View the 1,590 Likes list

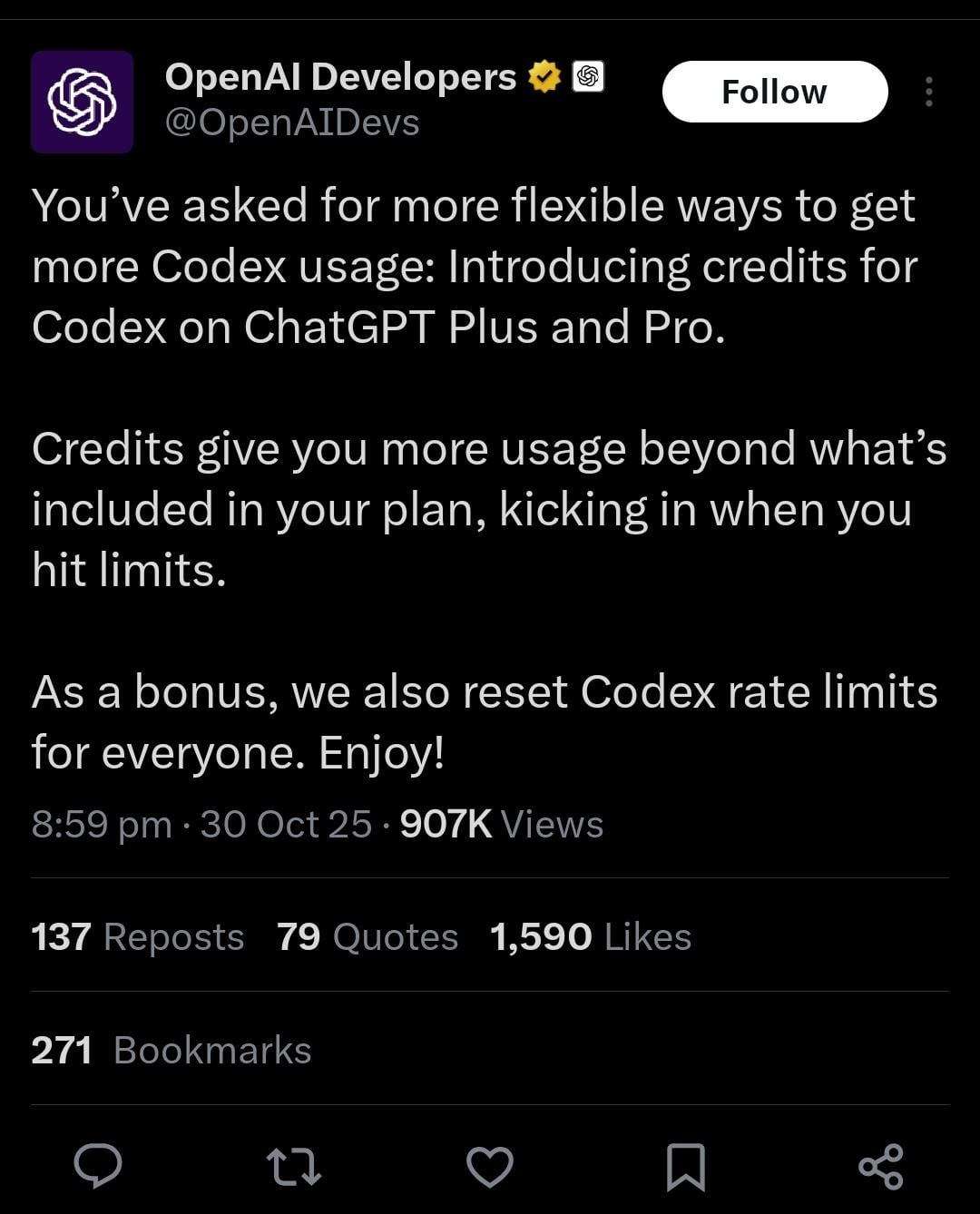[x=590, y=936]
